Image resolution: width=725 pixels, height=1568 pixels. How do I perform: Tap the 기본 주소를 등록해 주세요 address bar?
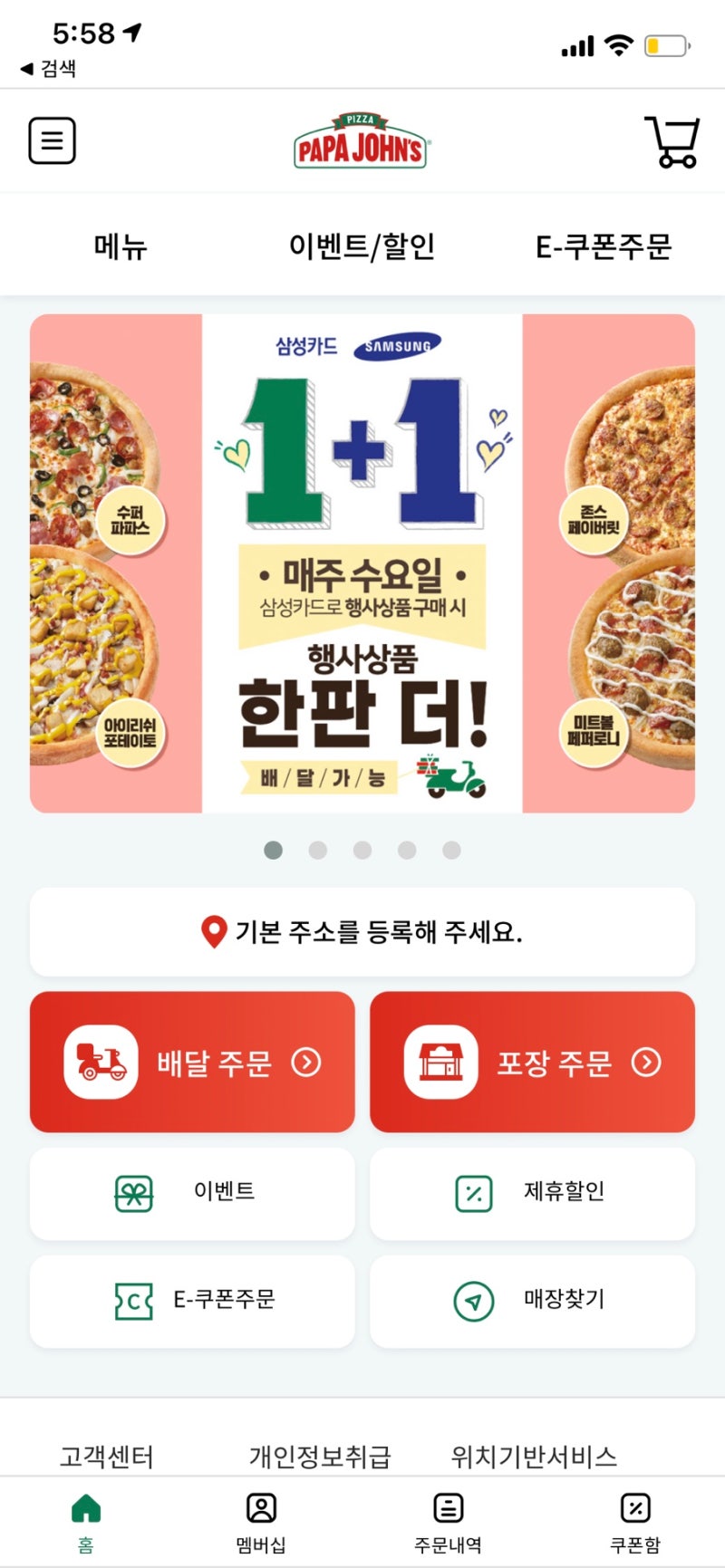tap(362, 930)
